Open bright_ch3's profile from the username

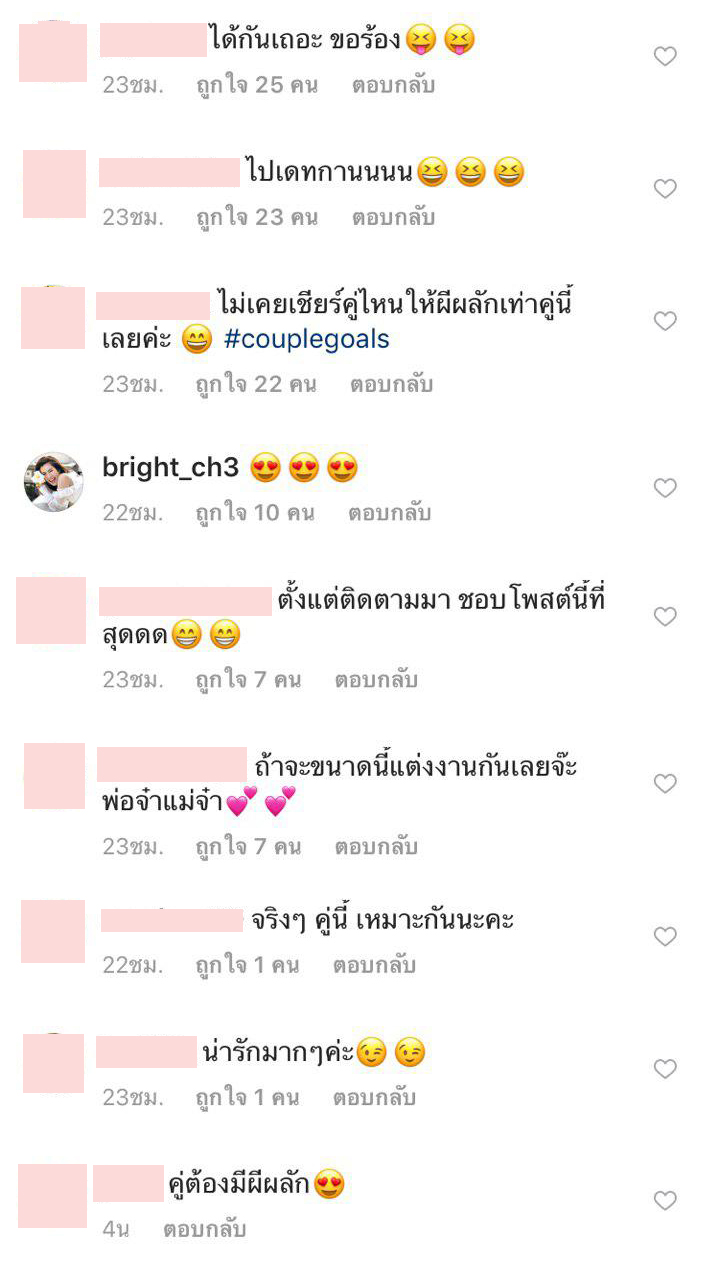click(170, 468)
